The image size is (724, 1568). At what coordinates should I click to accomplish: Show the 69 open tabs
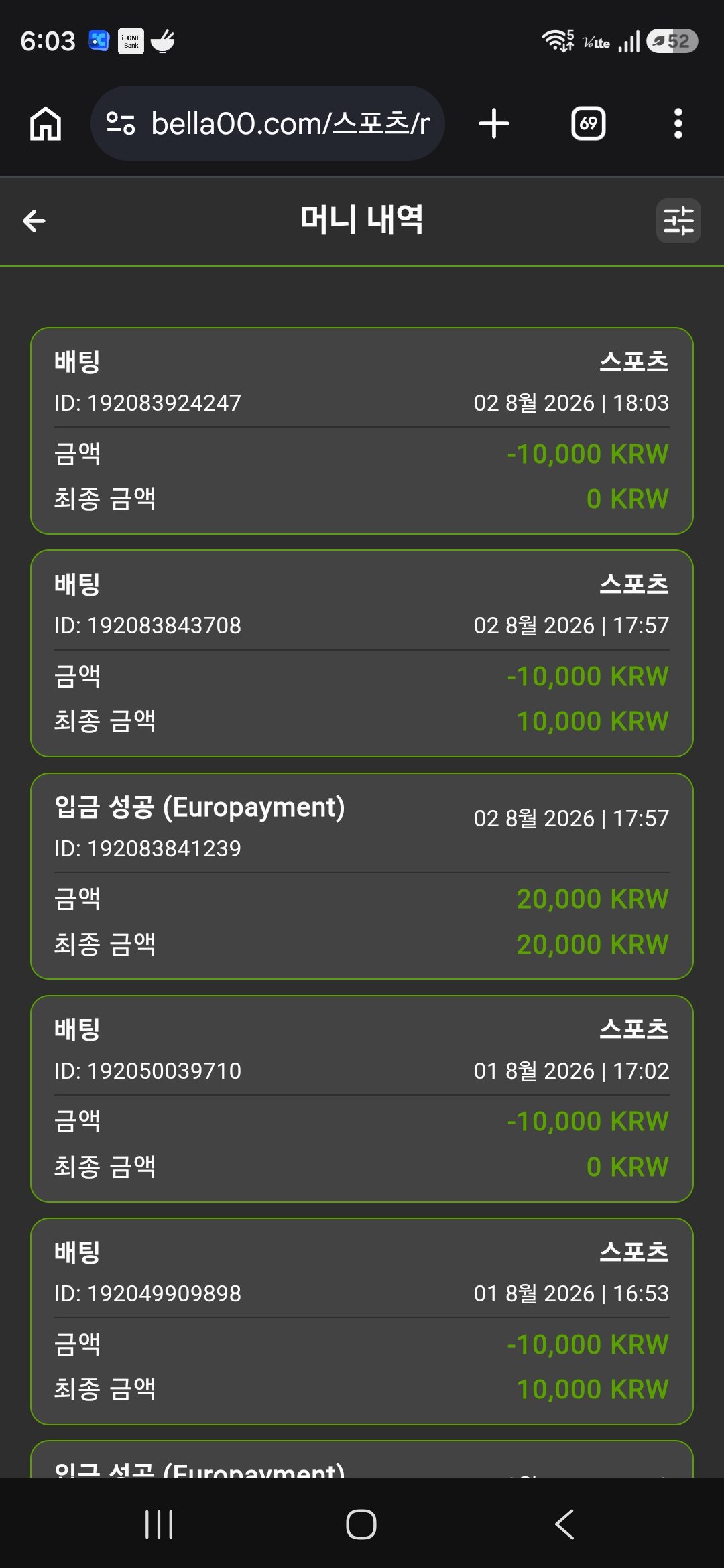point(588,124)
